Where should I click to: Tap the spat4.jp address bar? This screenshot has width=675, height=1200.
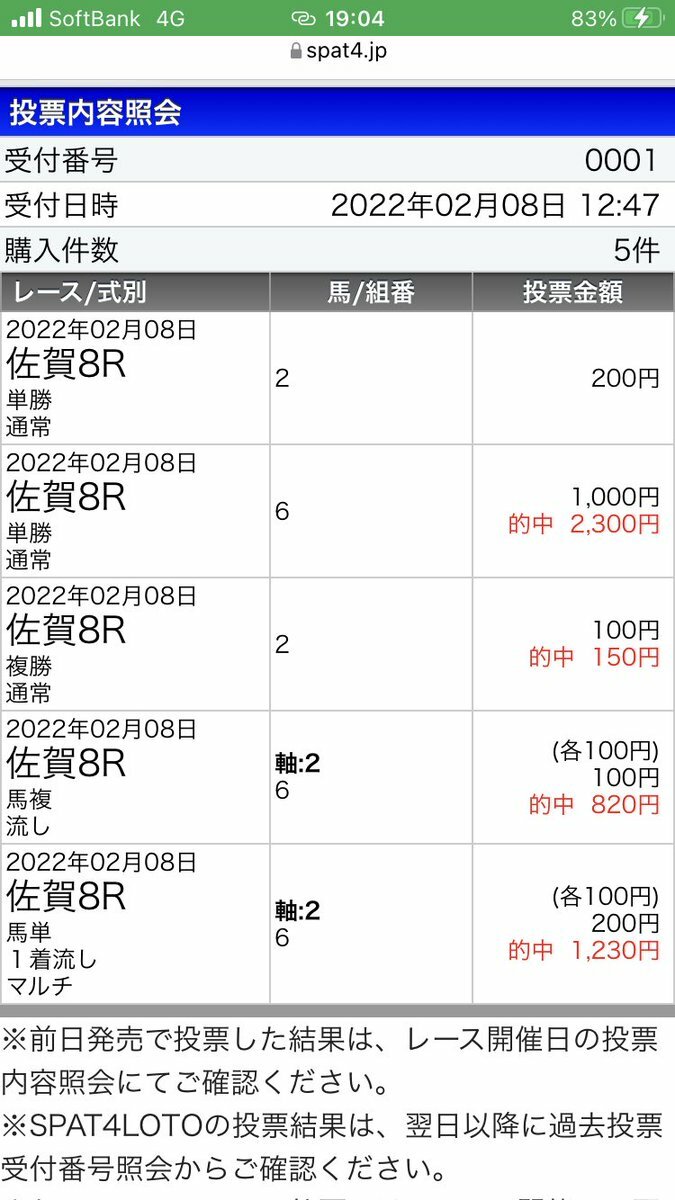tap(337, 50)
